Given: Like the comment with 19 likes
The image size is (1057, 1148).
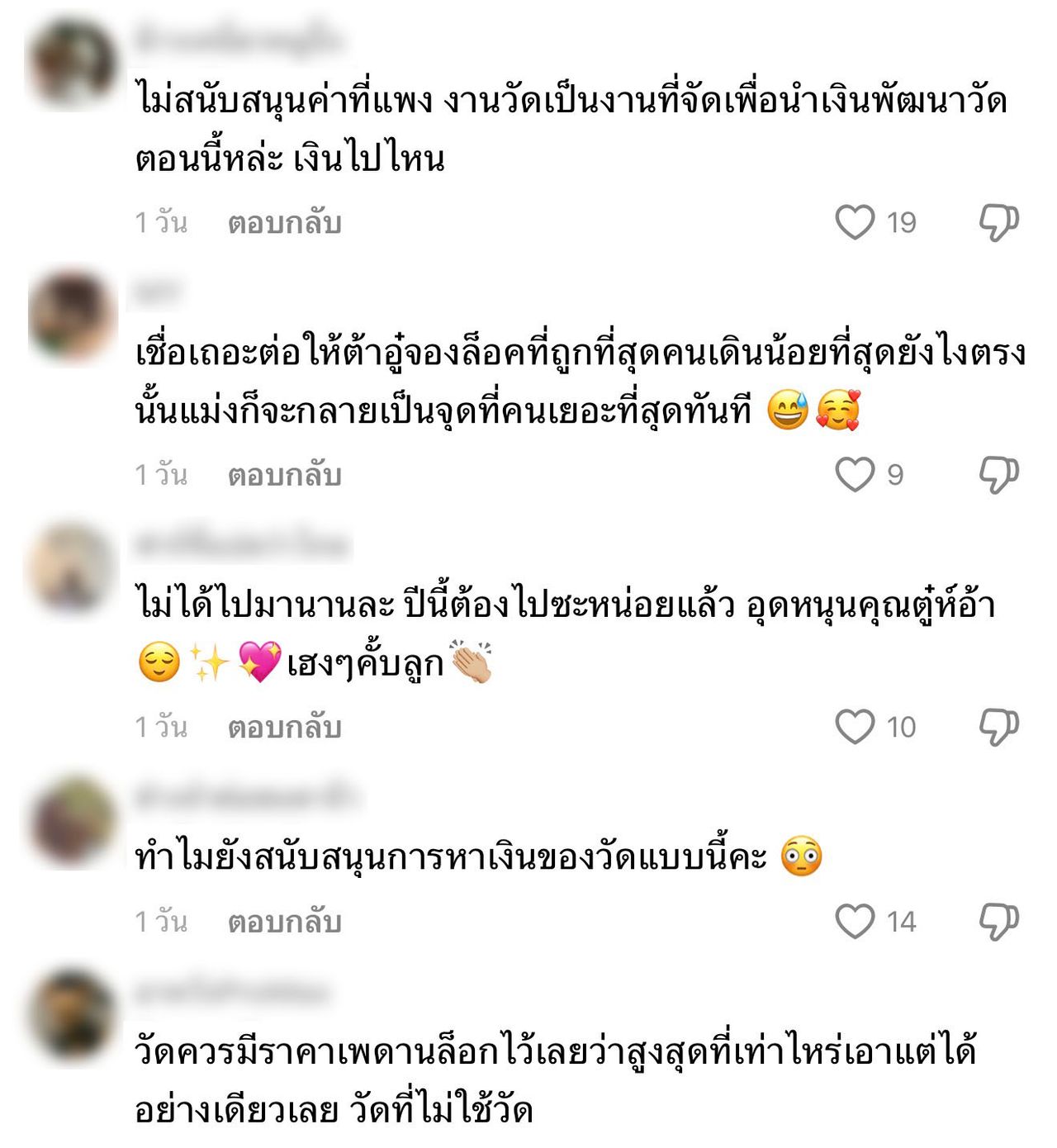Looking at the screenshot, I should [855, 222].
